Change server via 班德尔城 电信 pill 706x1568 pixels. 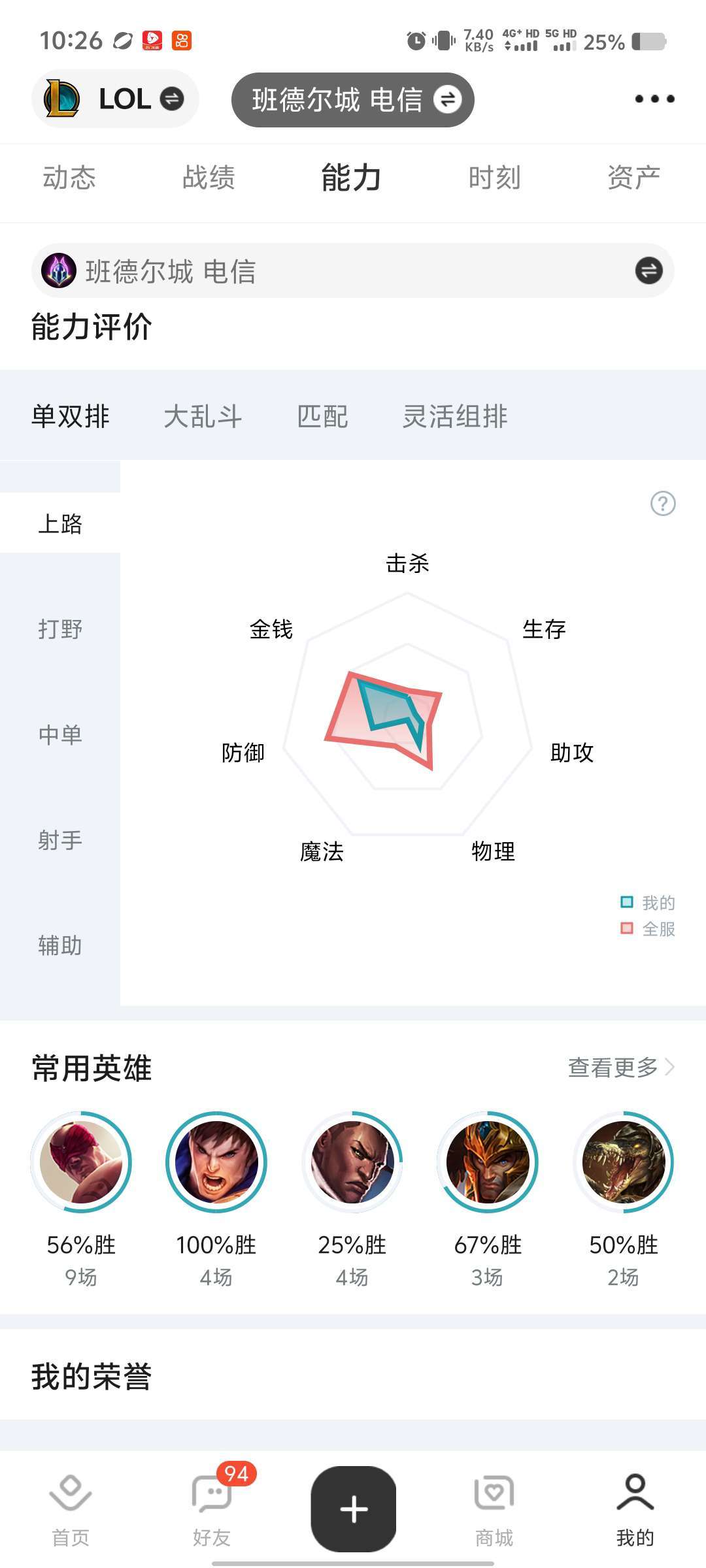353,100
